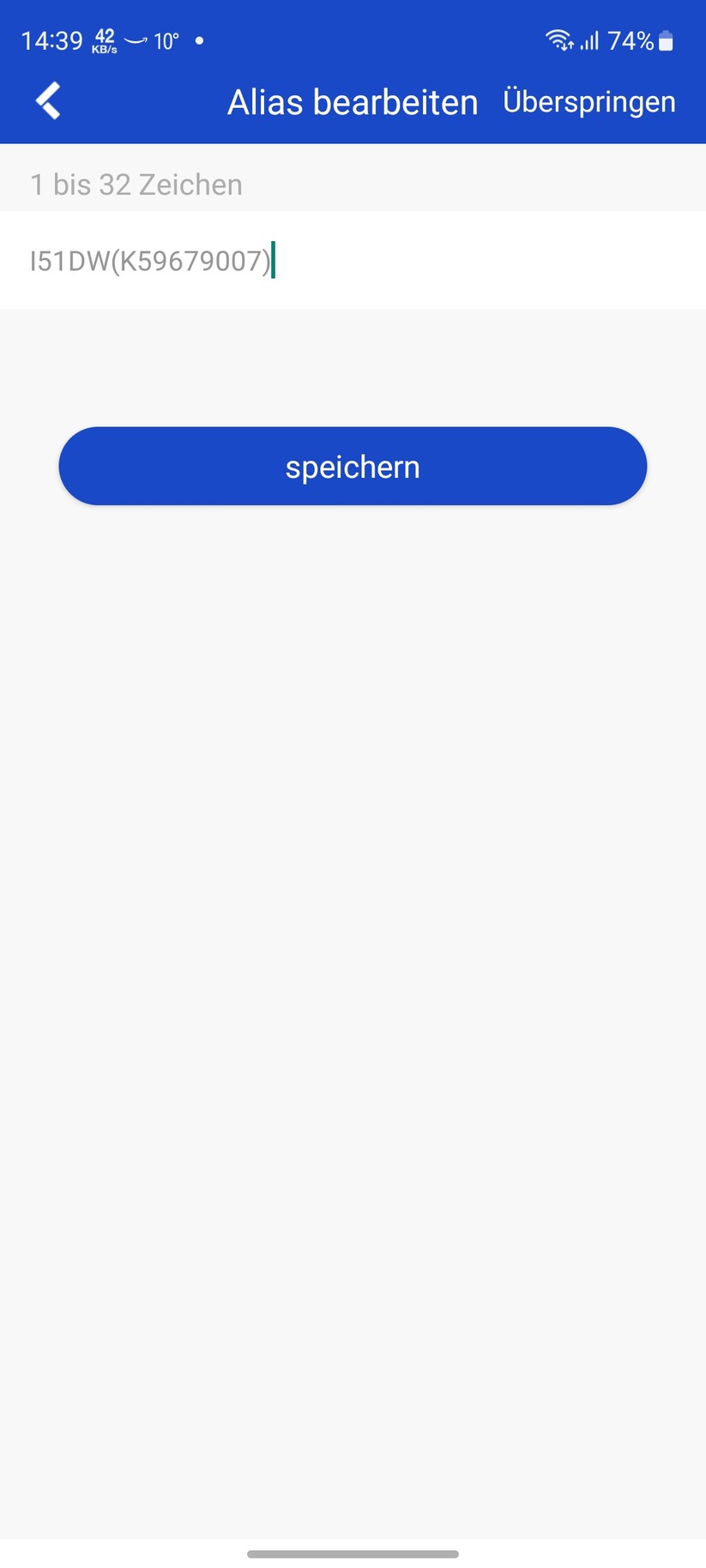Tap the back arrow icon
This screenshot has height=1568, width=706.
coord(48,100)
